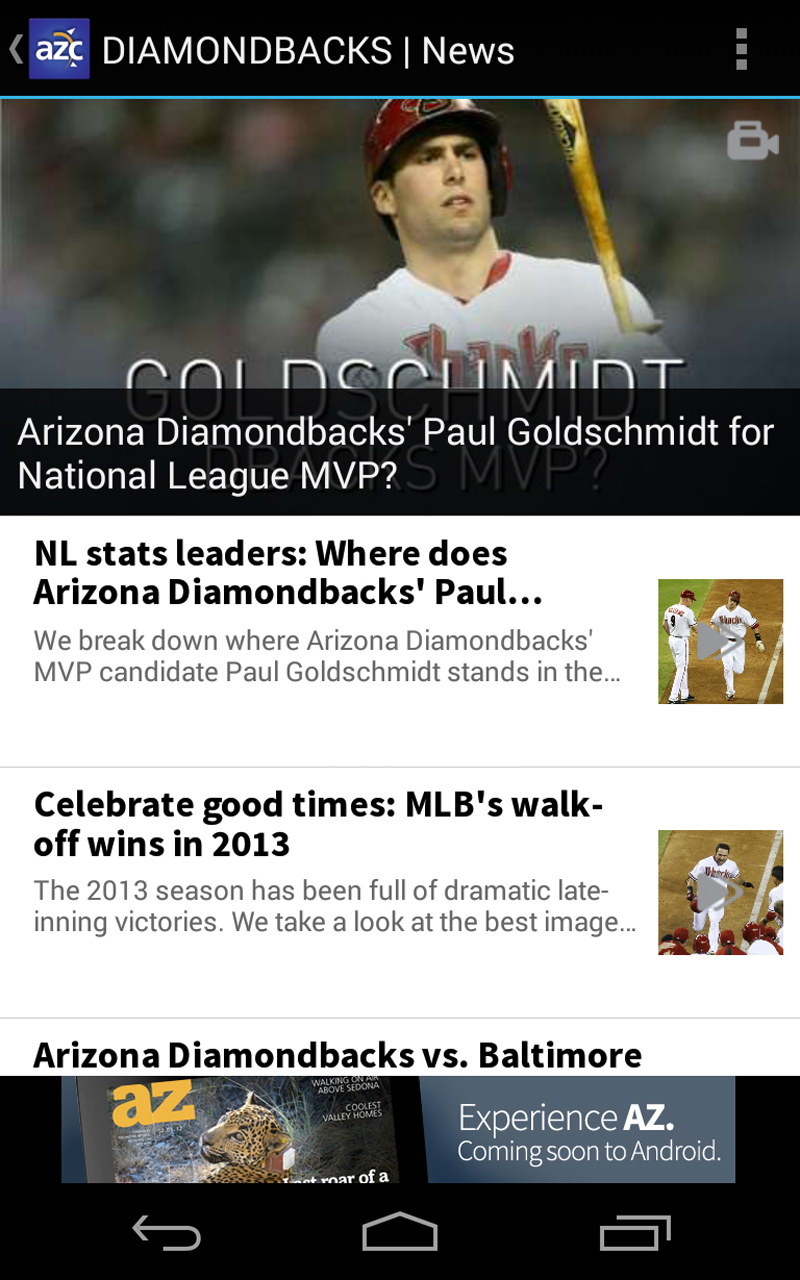Expand the Goldschmidt MVP featured story

[x=400, y=452]
